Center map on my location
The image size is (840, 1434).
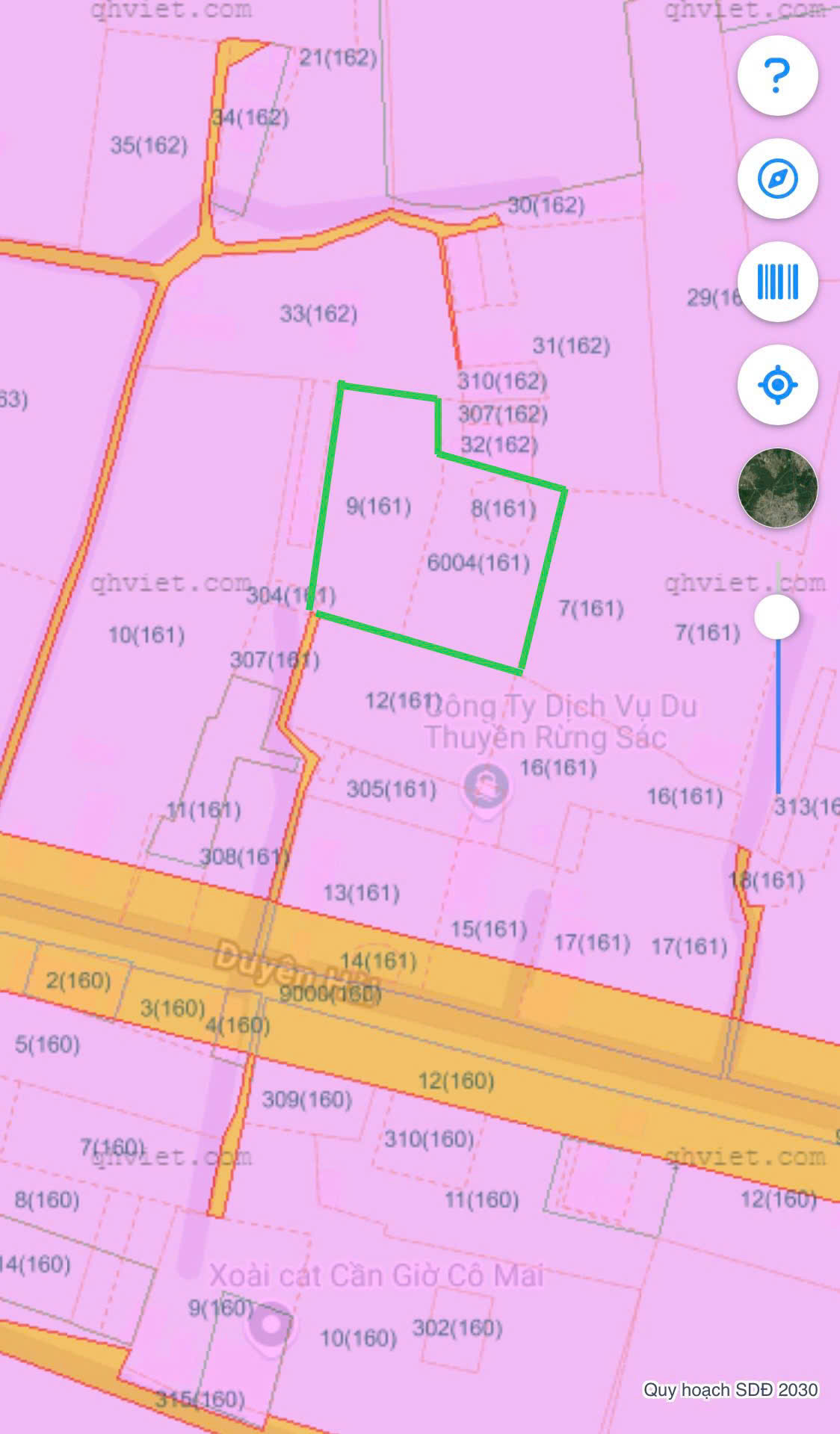777,385
